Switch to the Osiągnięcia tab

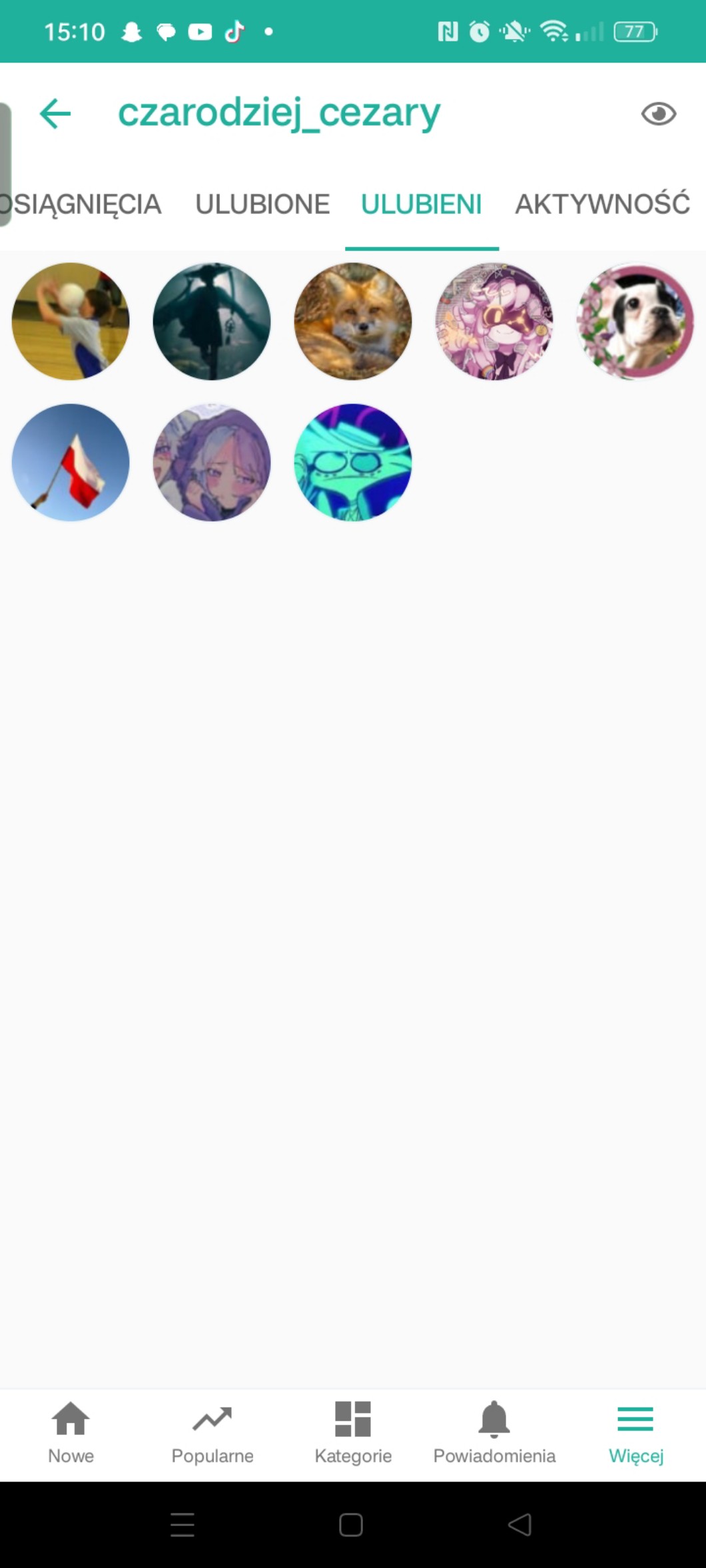(x=81, y=204)
